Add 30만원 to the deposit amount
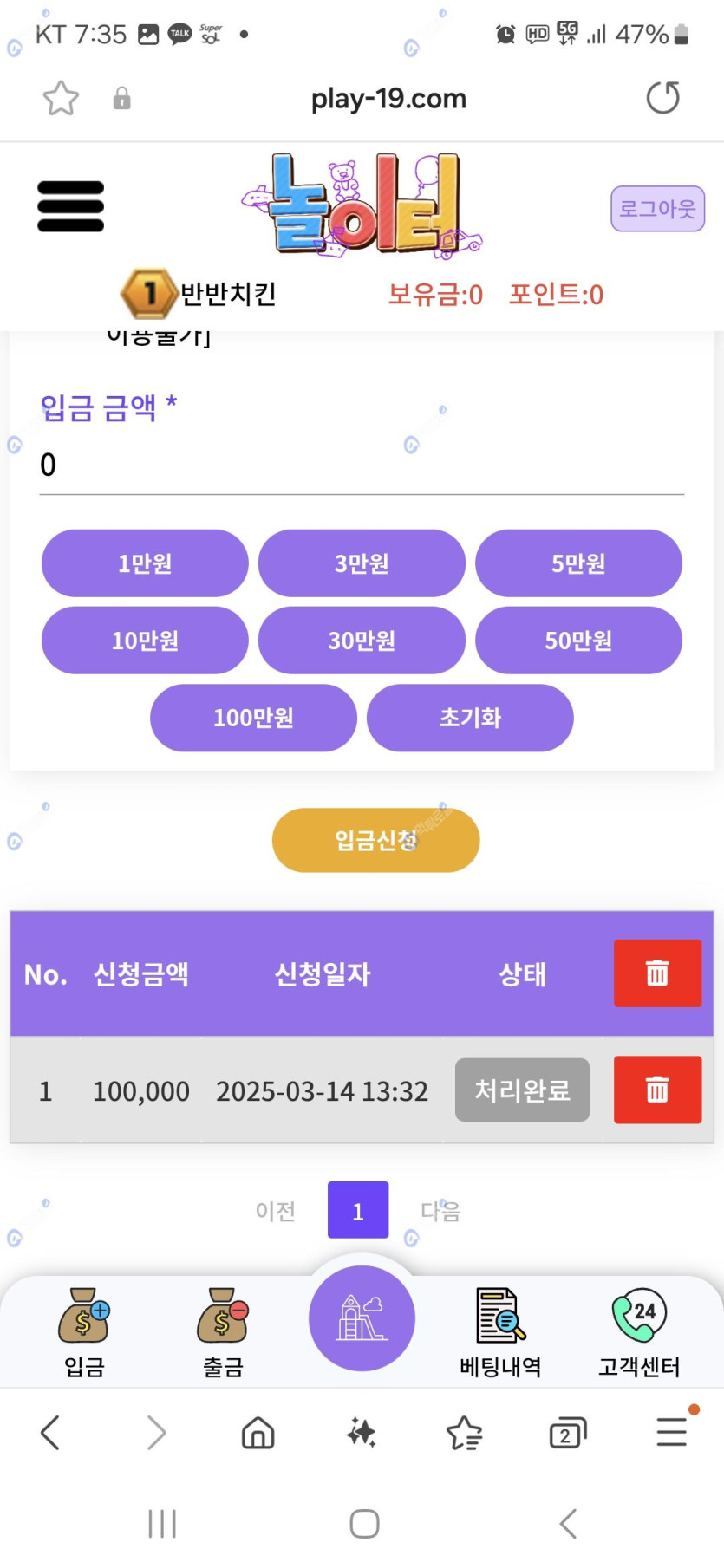724x1568 pixels. click(x=362, y=641)
